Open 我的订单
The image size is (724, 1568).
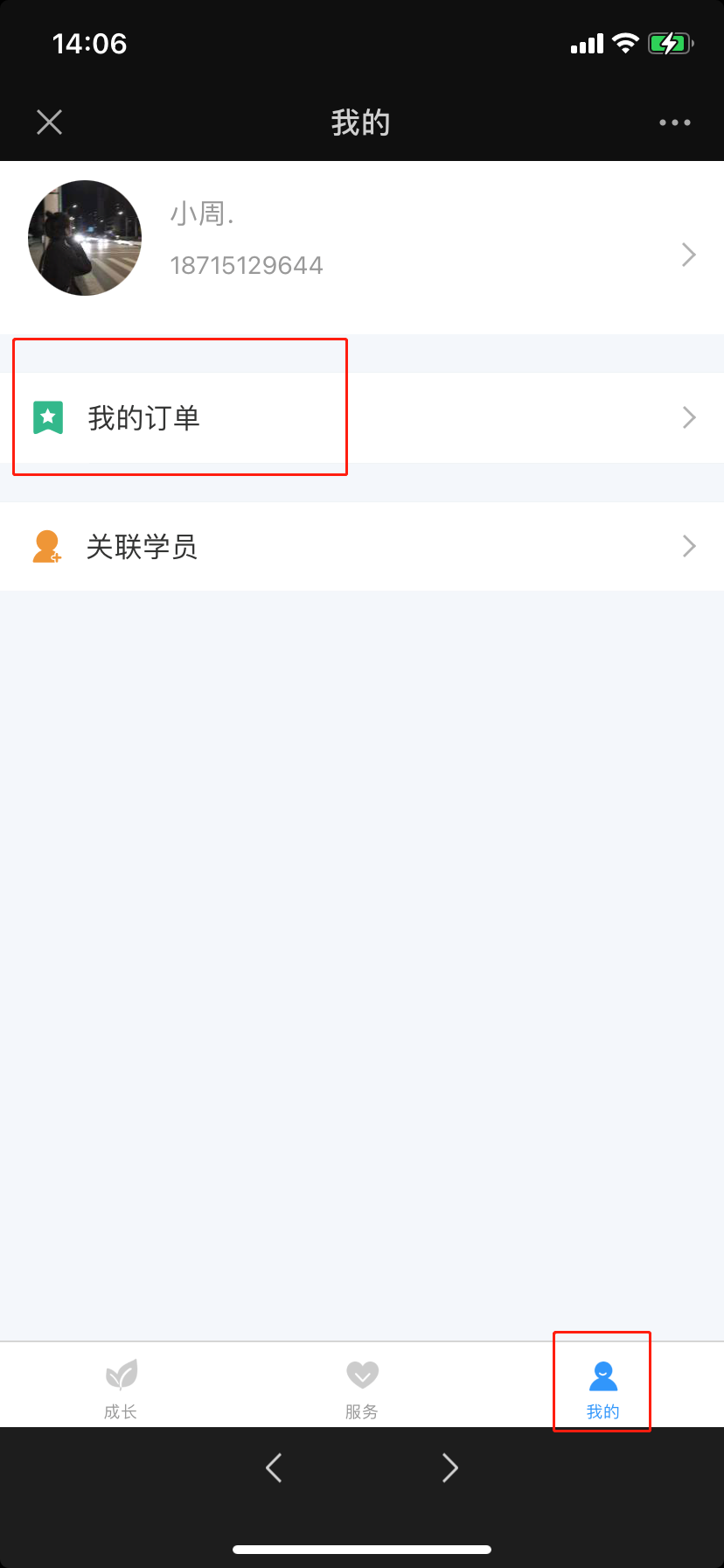coord(362,418)
